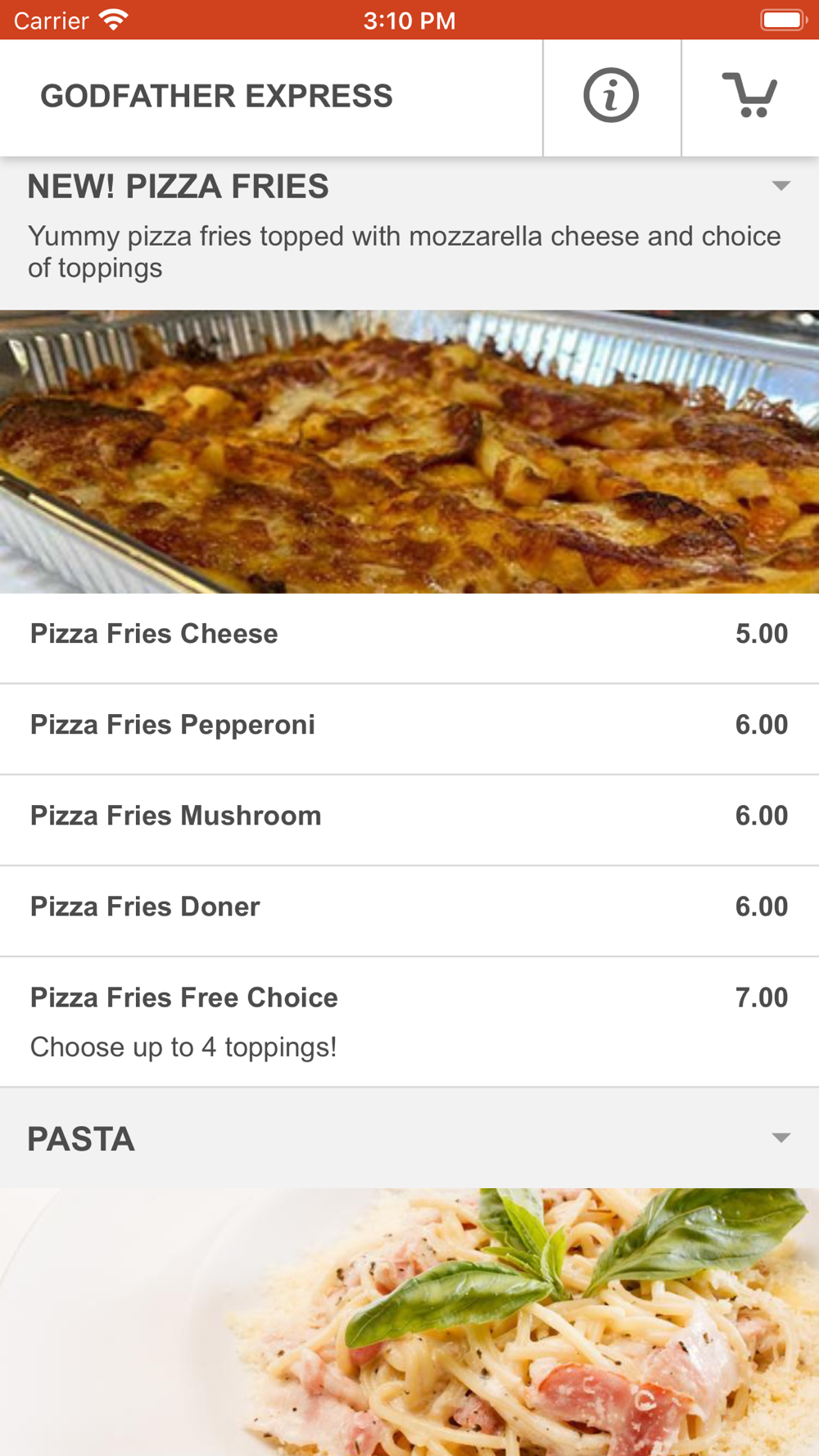Open the shopping cart
Image resolution: width=819 pixels, height=1456 pixels.
pyautogui.click(x=749, y=96)
